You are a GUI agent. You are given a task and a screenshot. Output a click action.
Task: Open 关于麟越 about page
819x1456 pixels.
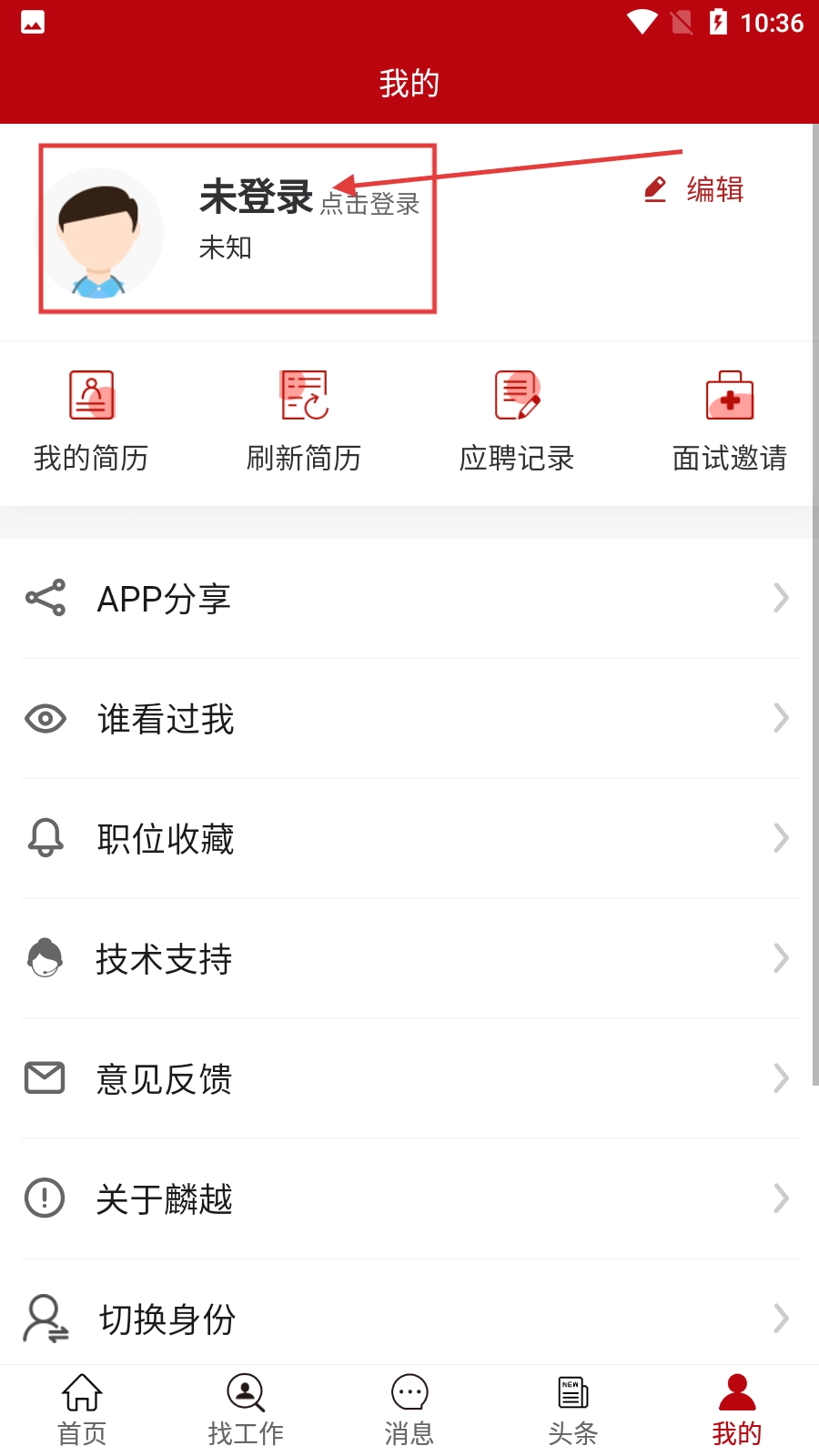[409, 1199]
